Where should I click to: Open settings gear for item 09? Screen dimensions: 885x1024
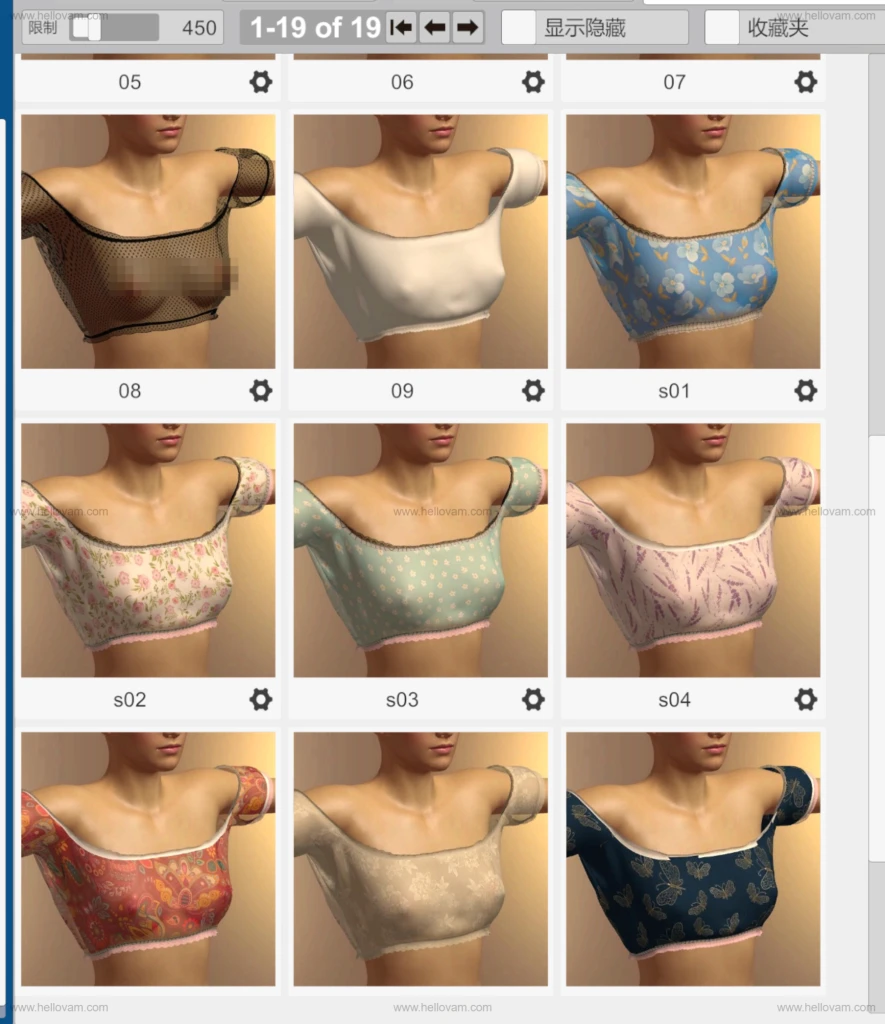pyautogui.click(x=533, y=390)
